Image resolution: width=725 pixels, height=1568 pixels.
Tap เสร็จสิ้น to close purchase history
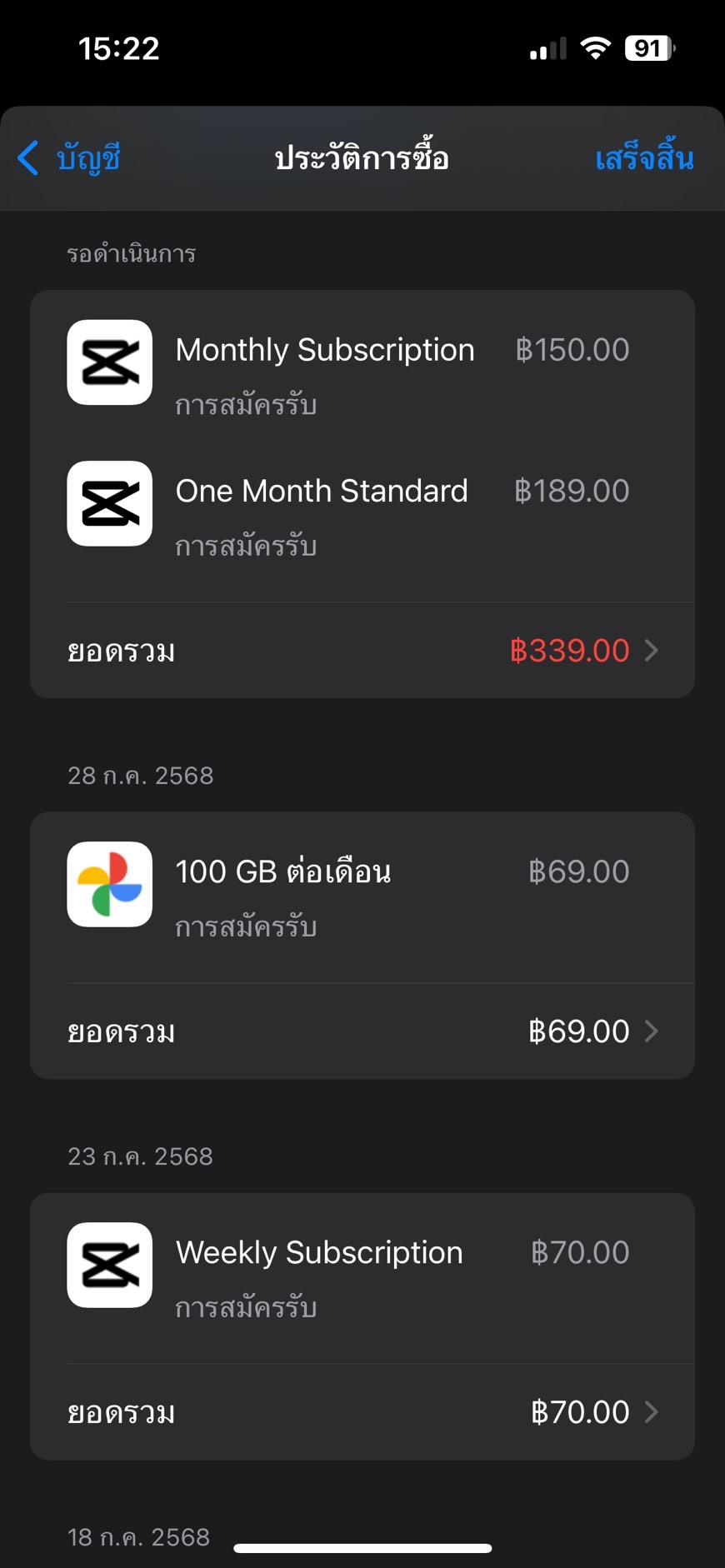(644, 157)
